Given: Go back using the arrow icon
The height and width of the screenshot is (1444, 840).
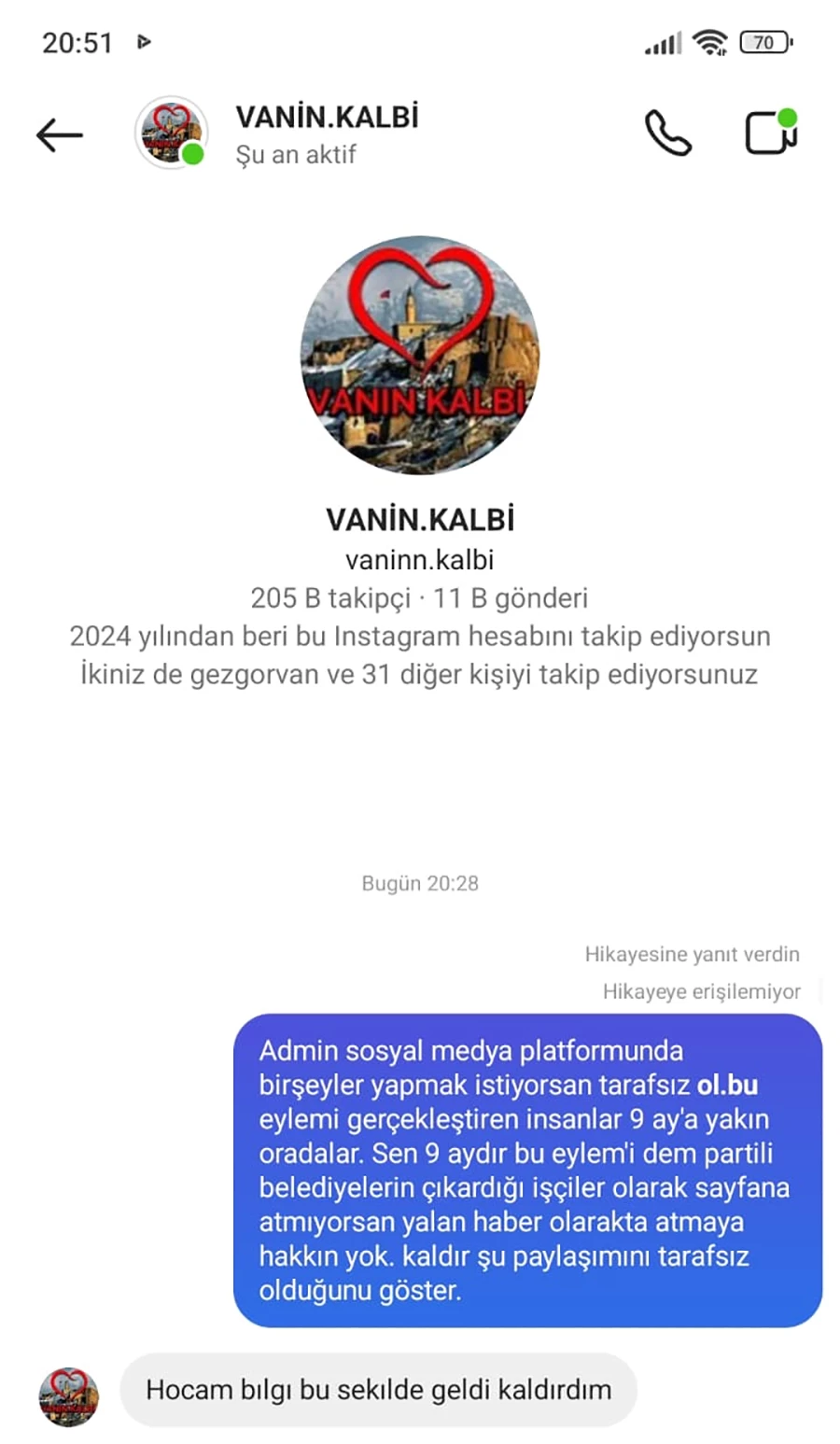Looking at the screenshot, I should [60, 135].
